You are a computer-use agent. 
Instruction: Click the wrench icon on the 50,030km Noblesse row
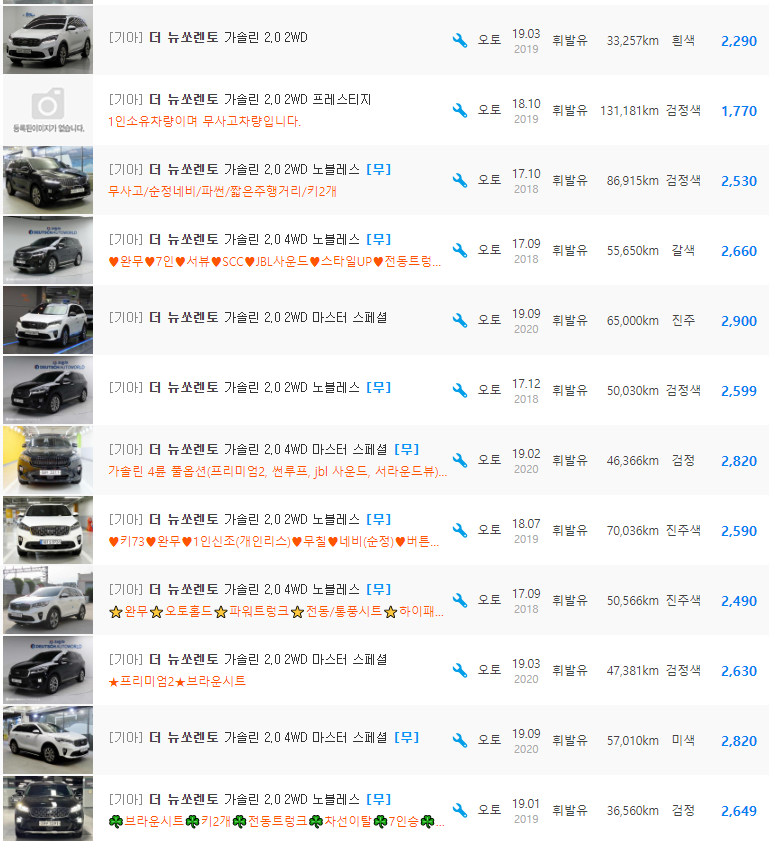tap(459, 390)
